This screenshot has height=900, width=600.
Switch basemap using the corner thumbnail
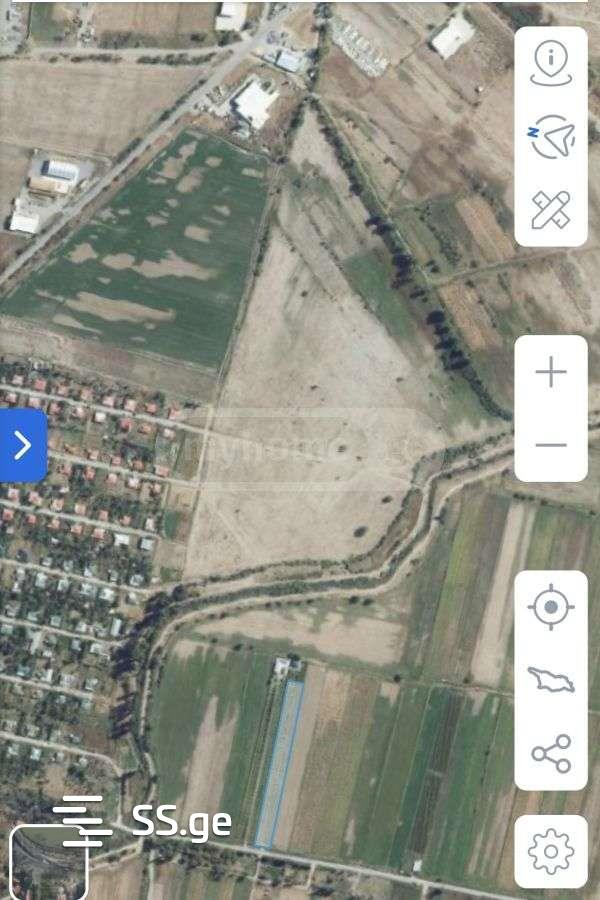[x=48, y=864]
